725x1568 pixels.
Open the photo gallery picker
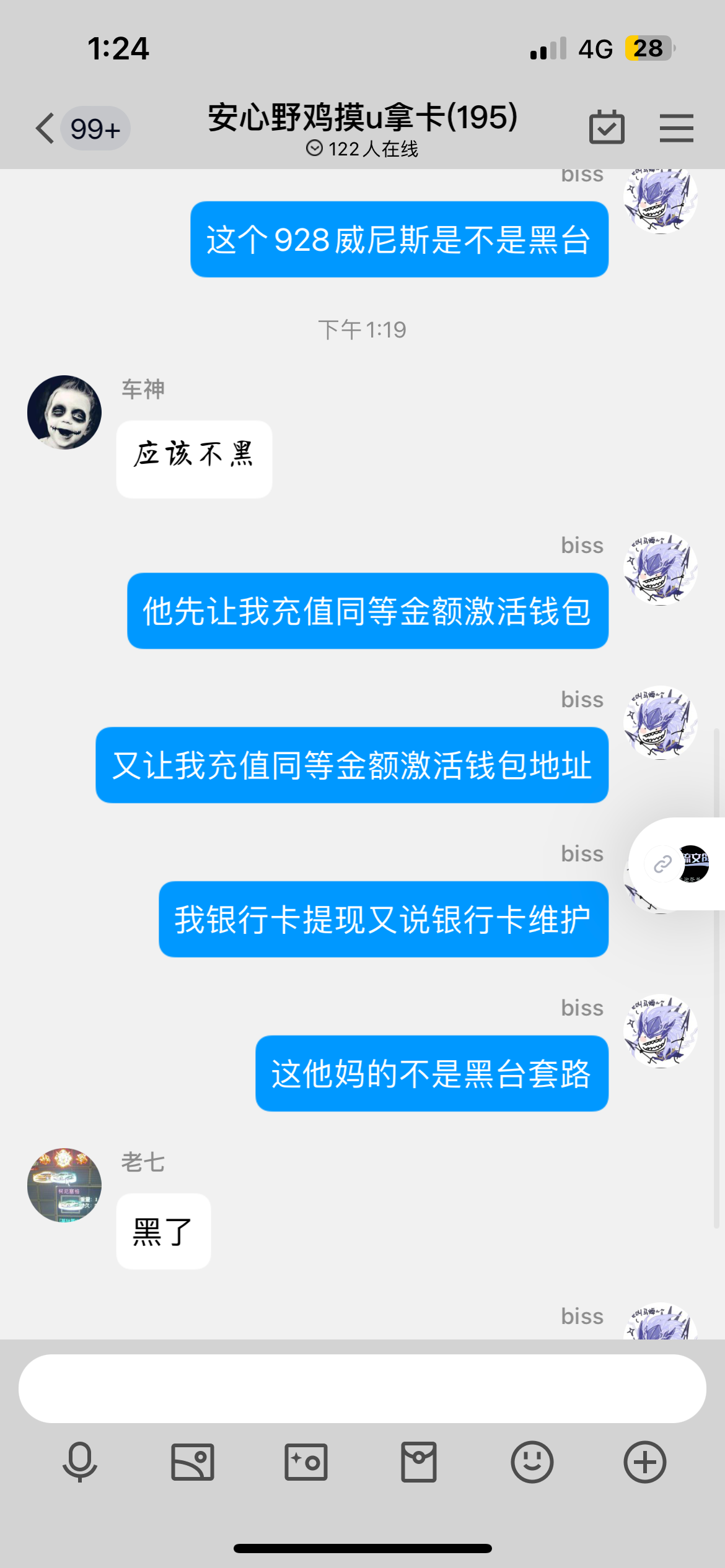(x=193, y=1462)
